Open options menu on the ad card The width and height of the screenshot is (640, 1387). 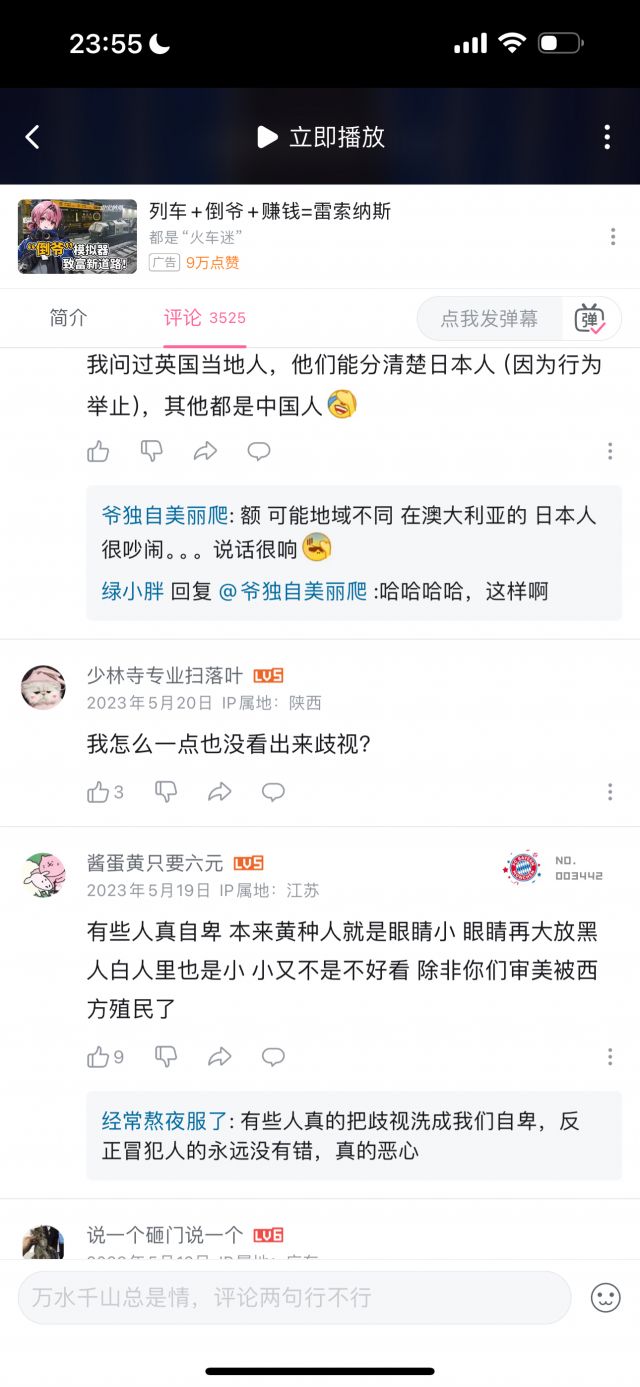click(613, 237)
